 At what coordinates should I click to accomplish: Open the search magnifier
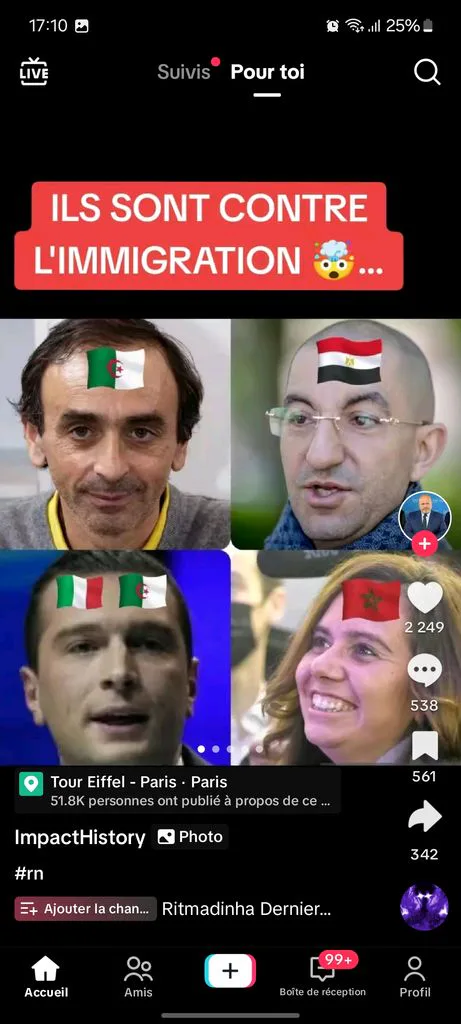[427, 72]
